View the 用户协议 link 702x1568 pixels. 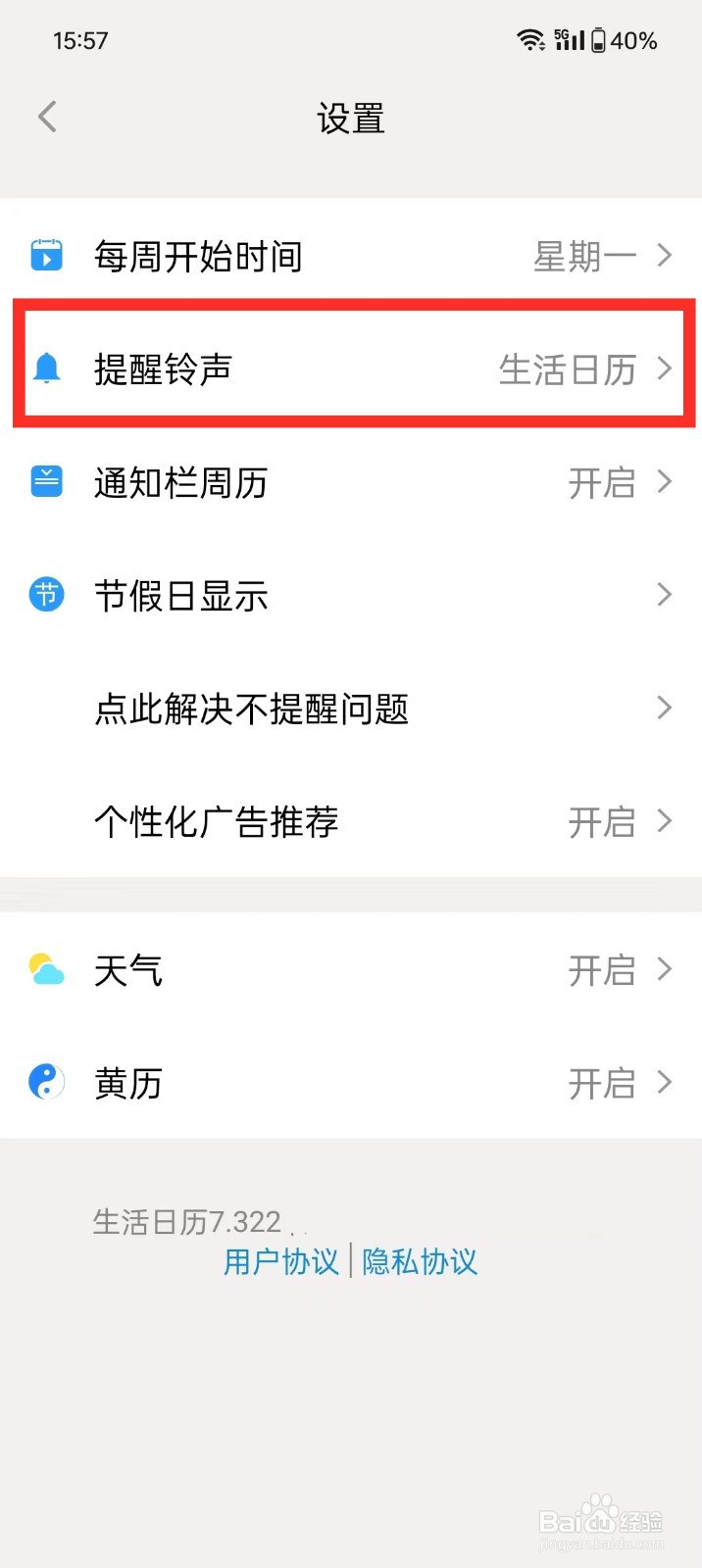[281, 1261]
